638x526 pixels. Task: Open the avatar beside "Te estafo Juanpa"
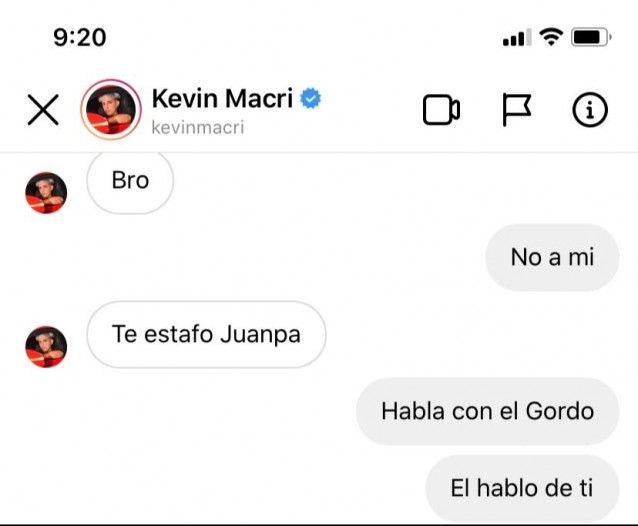coord(46,346)
